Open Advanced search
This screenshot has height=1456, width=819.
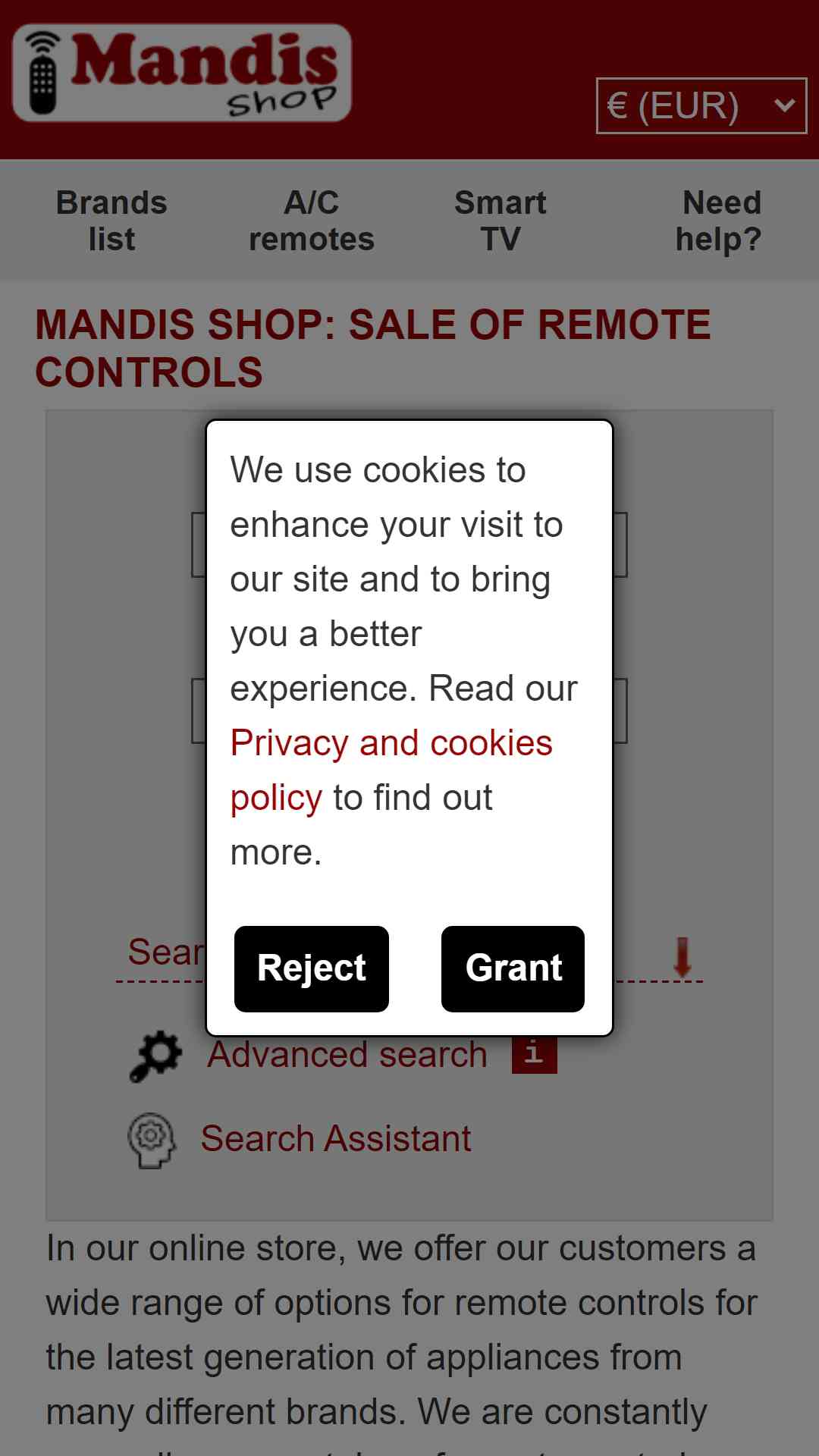click(347, 1055)
